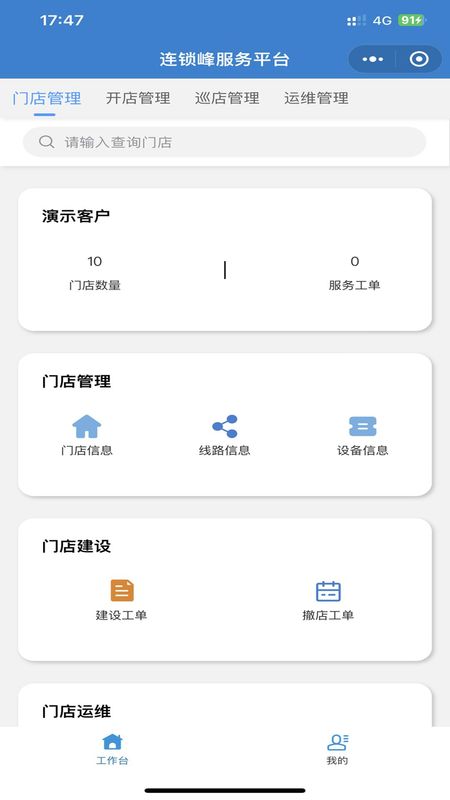Switch to the 开店管理 tab
This screenshot has width=450, height=800.
(x=138, y=98)
